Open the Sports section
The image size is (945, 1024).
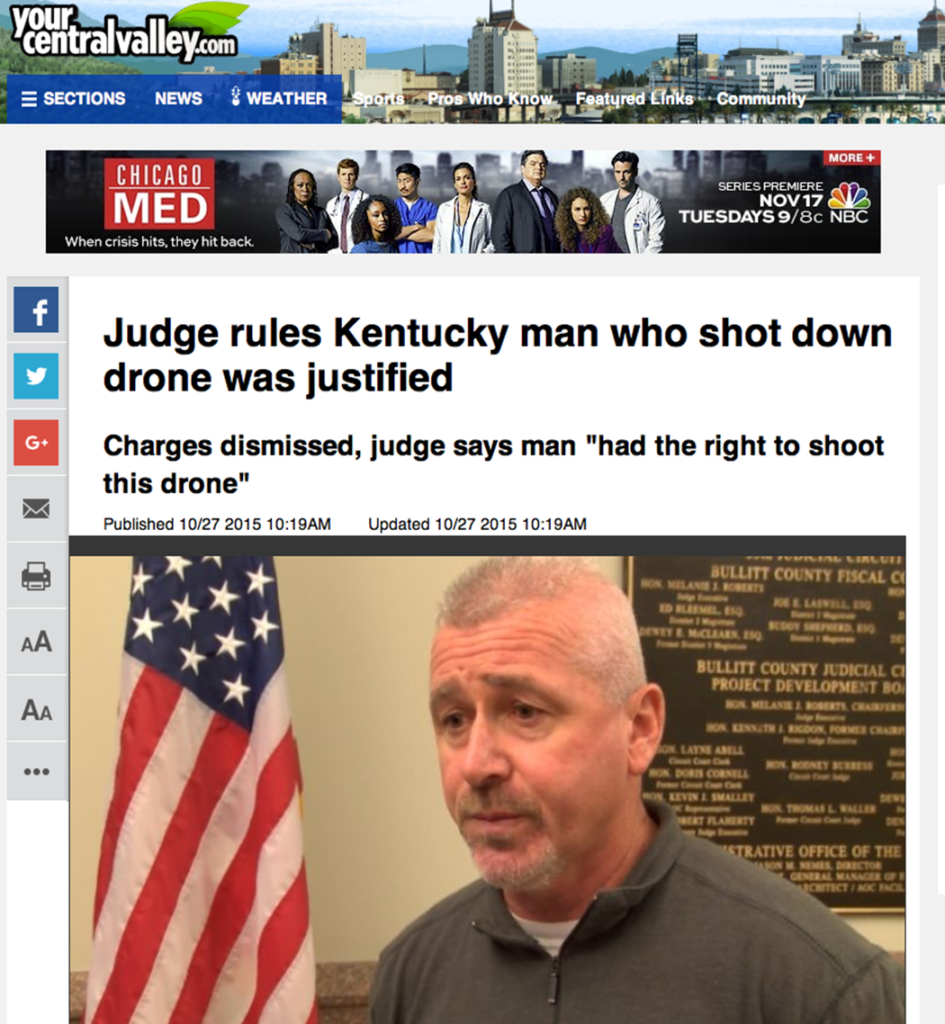point(378,98)
